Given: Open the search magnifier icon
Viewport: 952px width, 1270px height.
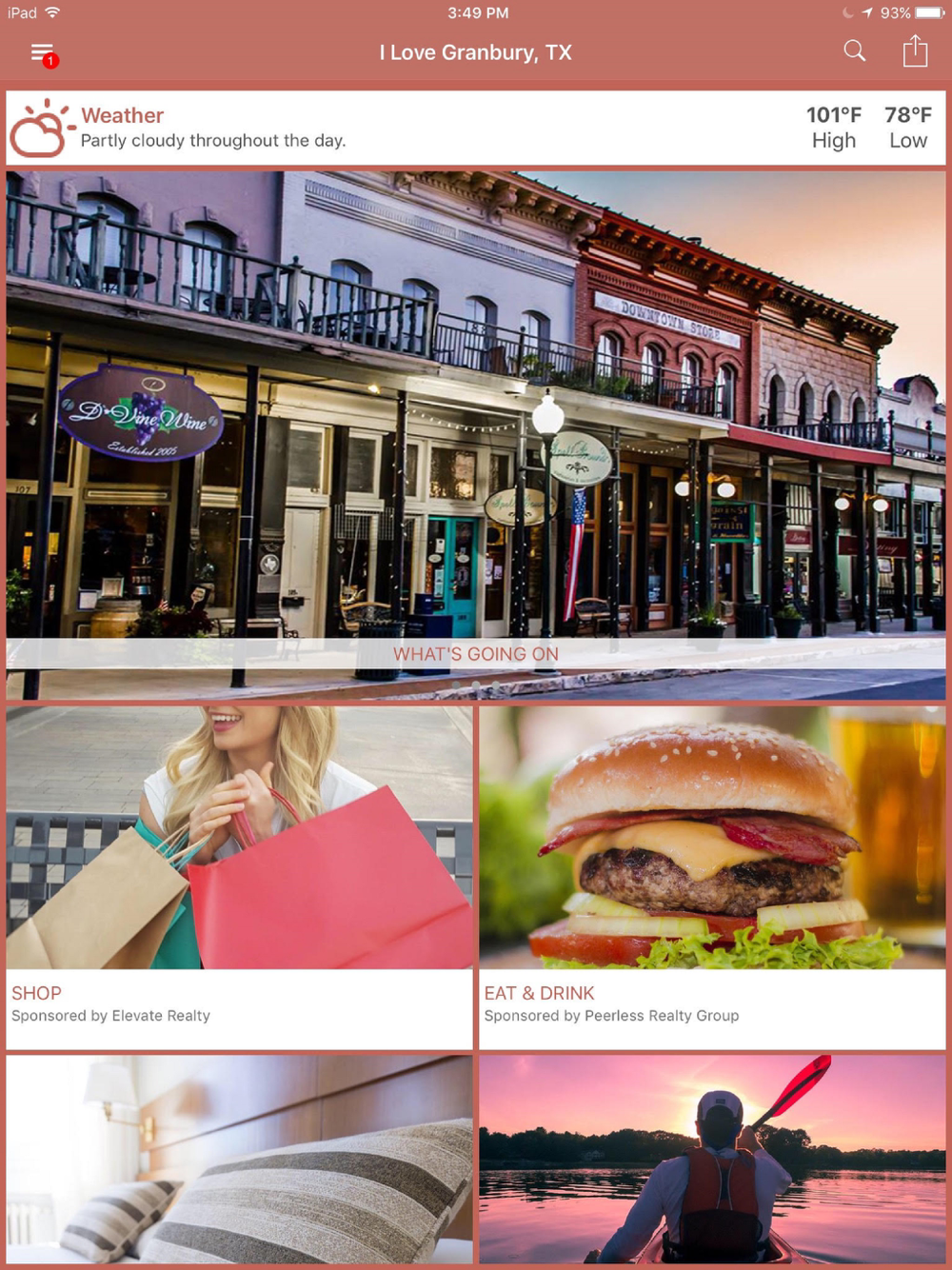Looking at the screenshot, I should [x=855, y=51].
